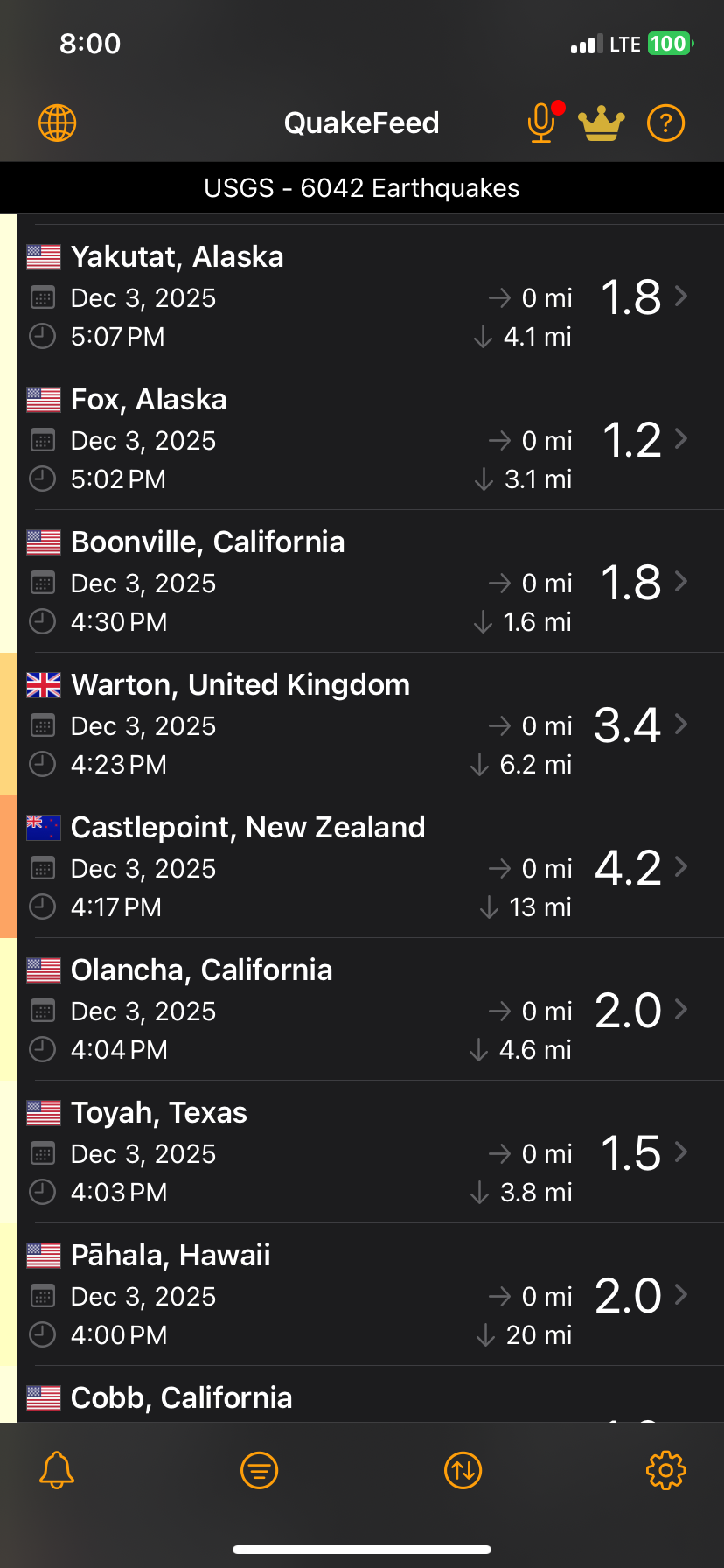Select the Boonville, California earthquake
Image resolution: width=724 pixels, height=1568 pixels.
362,581
